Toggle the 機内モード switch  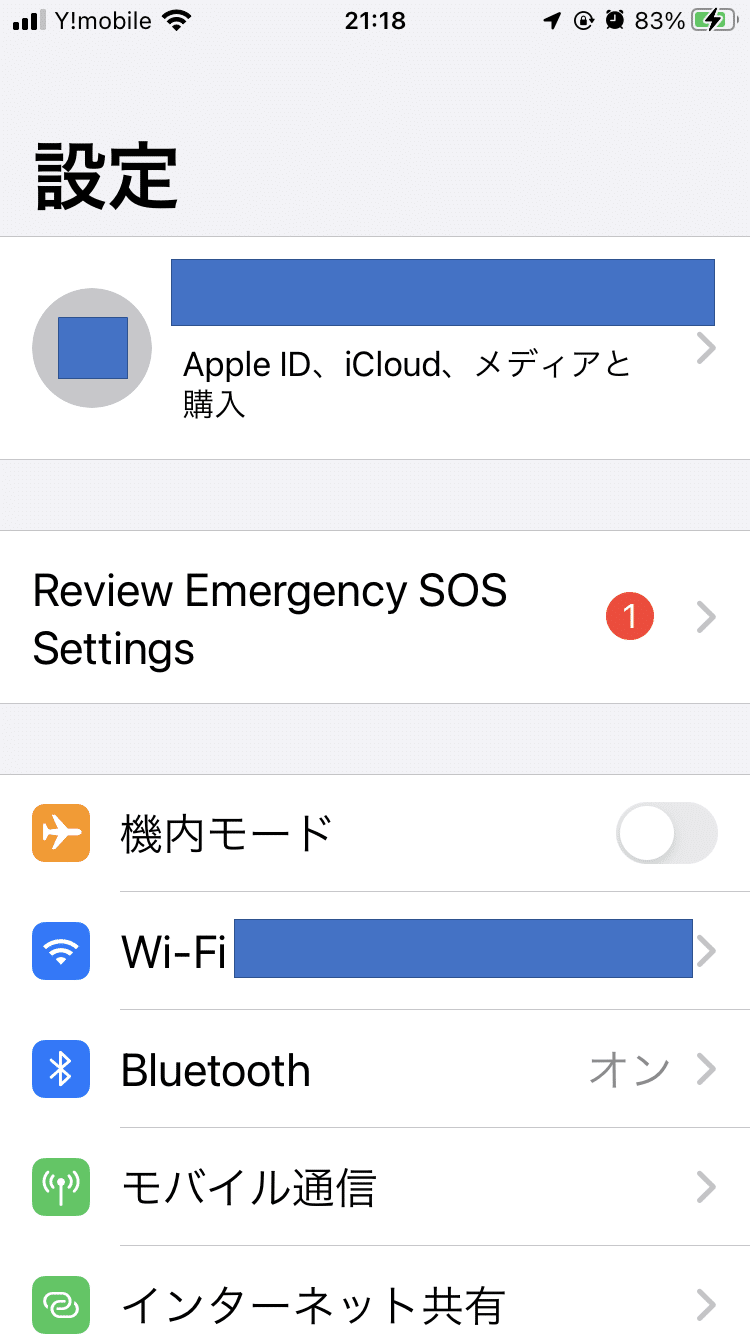tap(667, 833)
